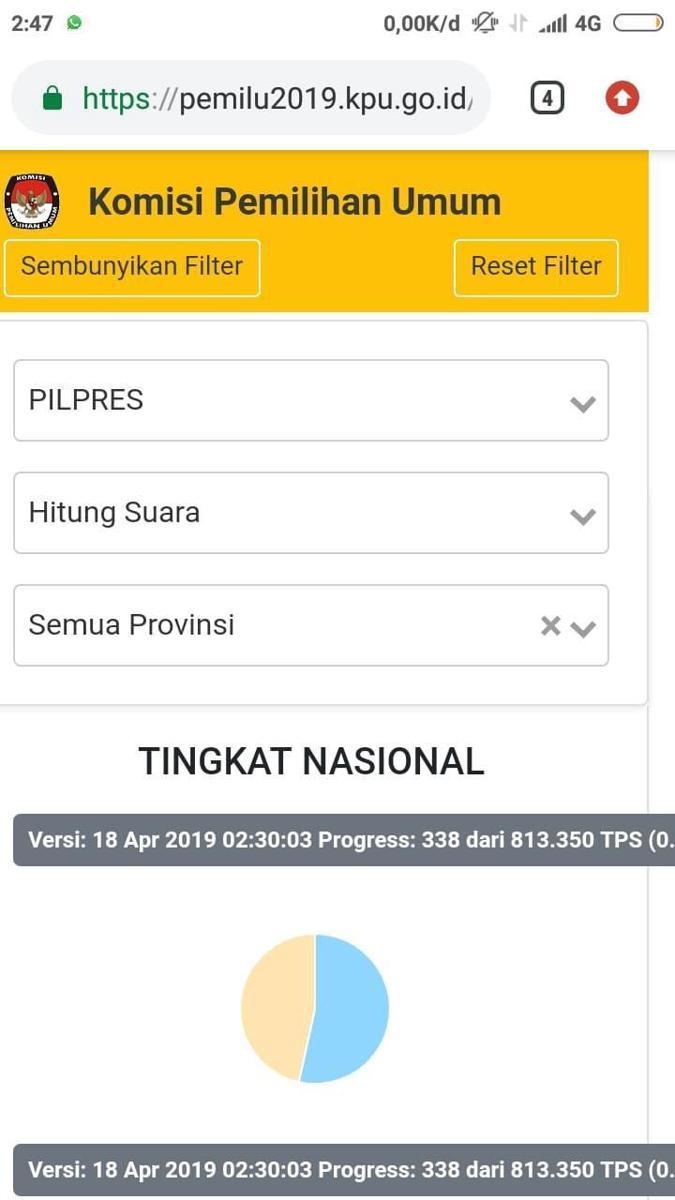Screen dimensions: 675x1200
Task: Tap the Reset Filter button
Action: pyautogui.click(x=536, y=267)
